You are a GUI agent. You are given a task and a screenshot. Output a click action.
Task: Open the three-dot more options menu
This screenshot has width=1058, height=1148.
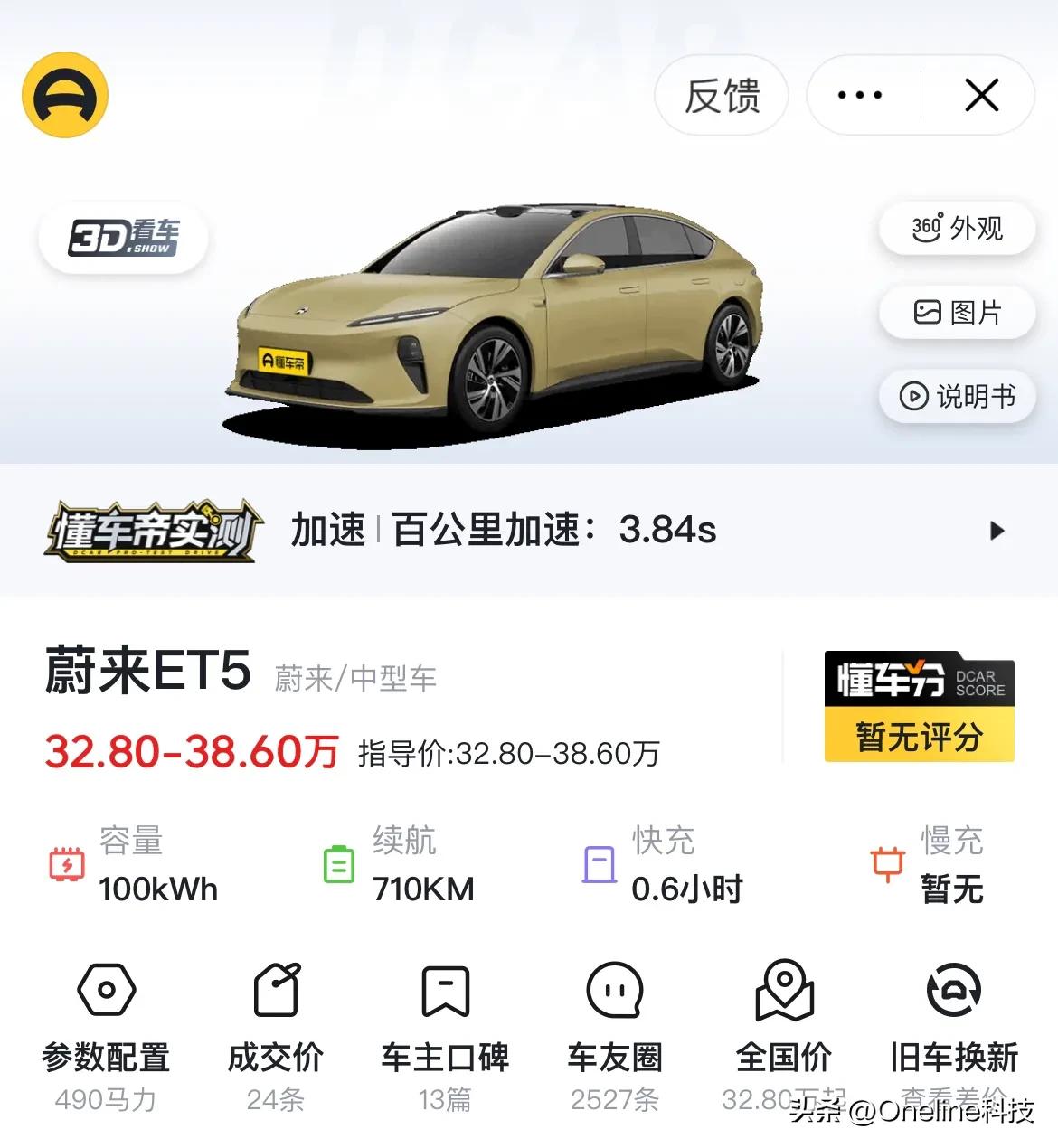click(x=857, y=94)
